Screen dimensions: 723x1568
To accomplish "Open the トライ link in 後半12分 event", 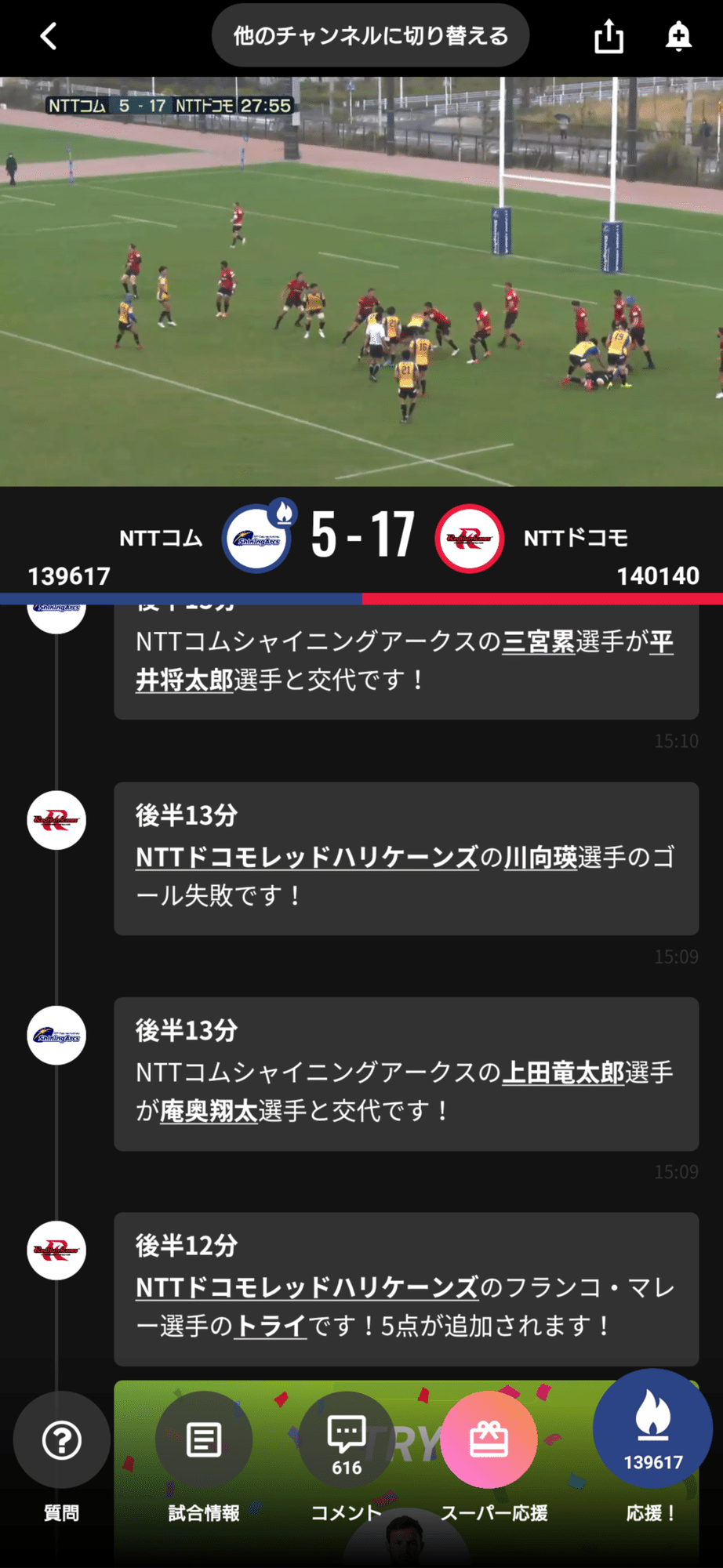I will 270,1326.
